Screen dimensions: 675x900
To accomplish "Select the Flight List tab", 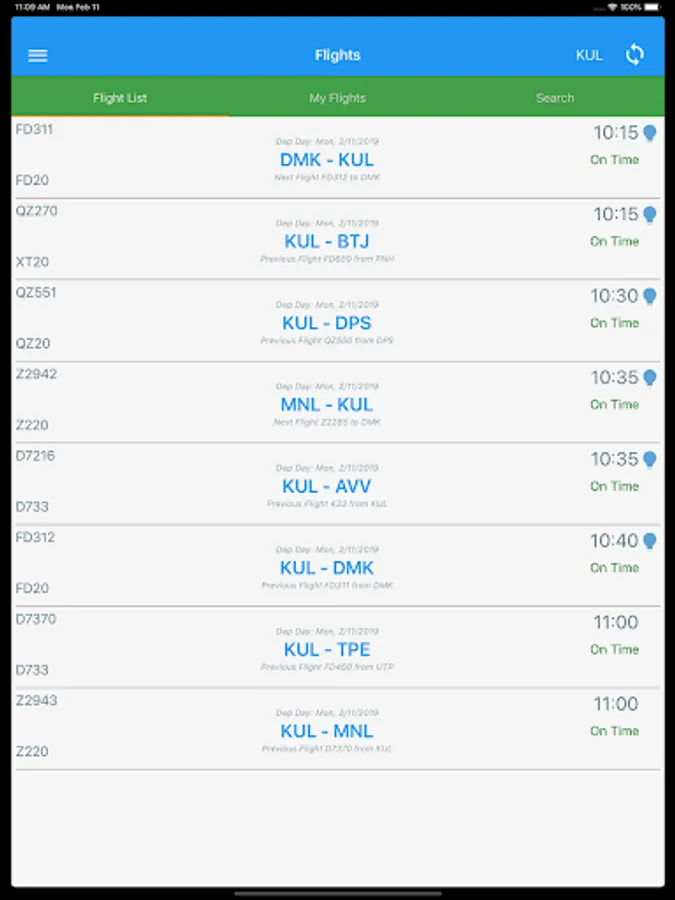I will point(120,98).
